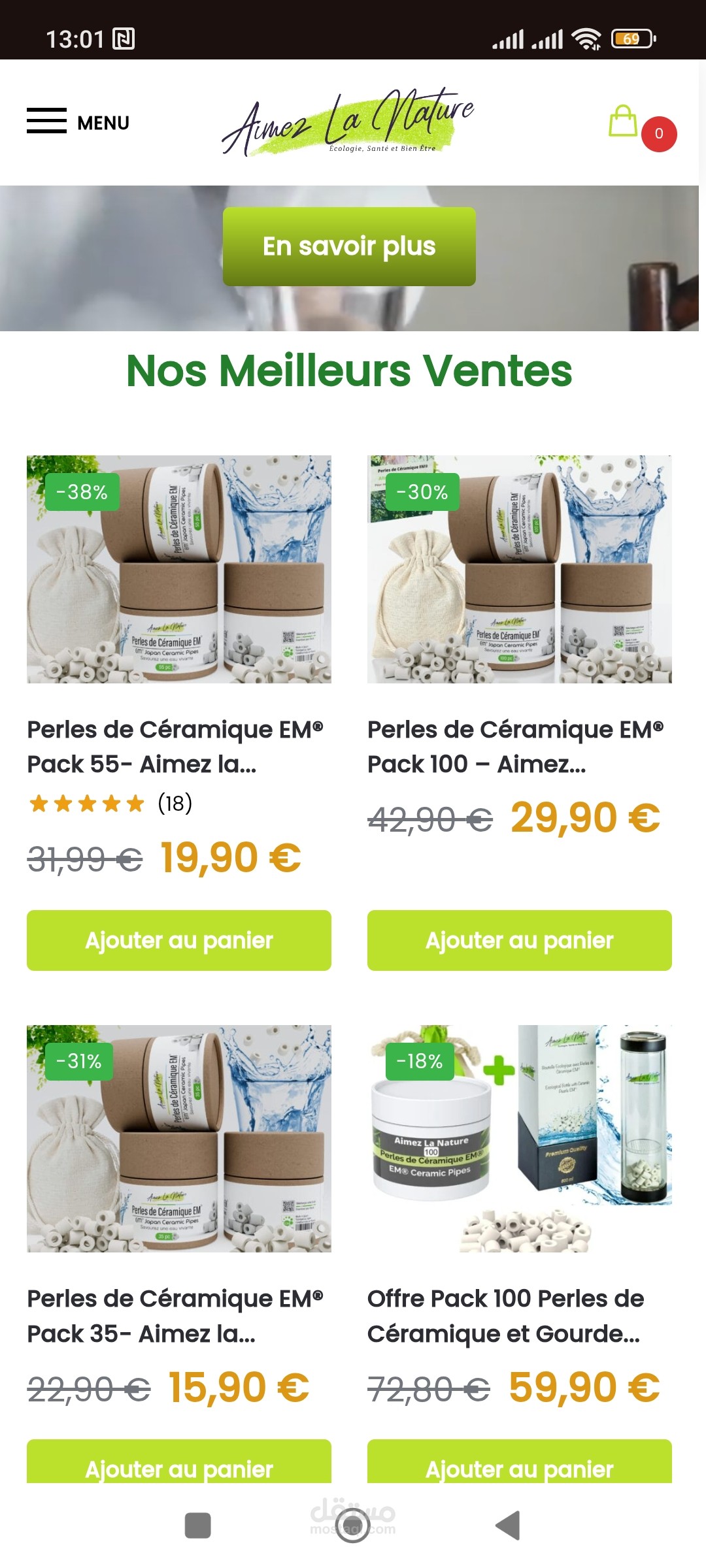This screenshot has height=1568, width=706.
Task: Open the Pack 100 – Aimez product image
Action: click(x=519, y=569)
